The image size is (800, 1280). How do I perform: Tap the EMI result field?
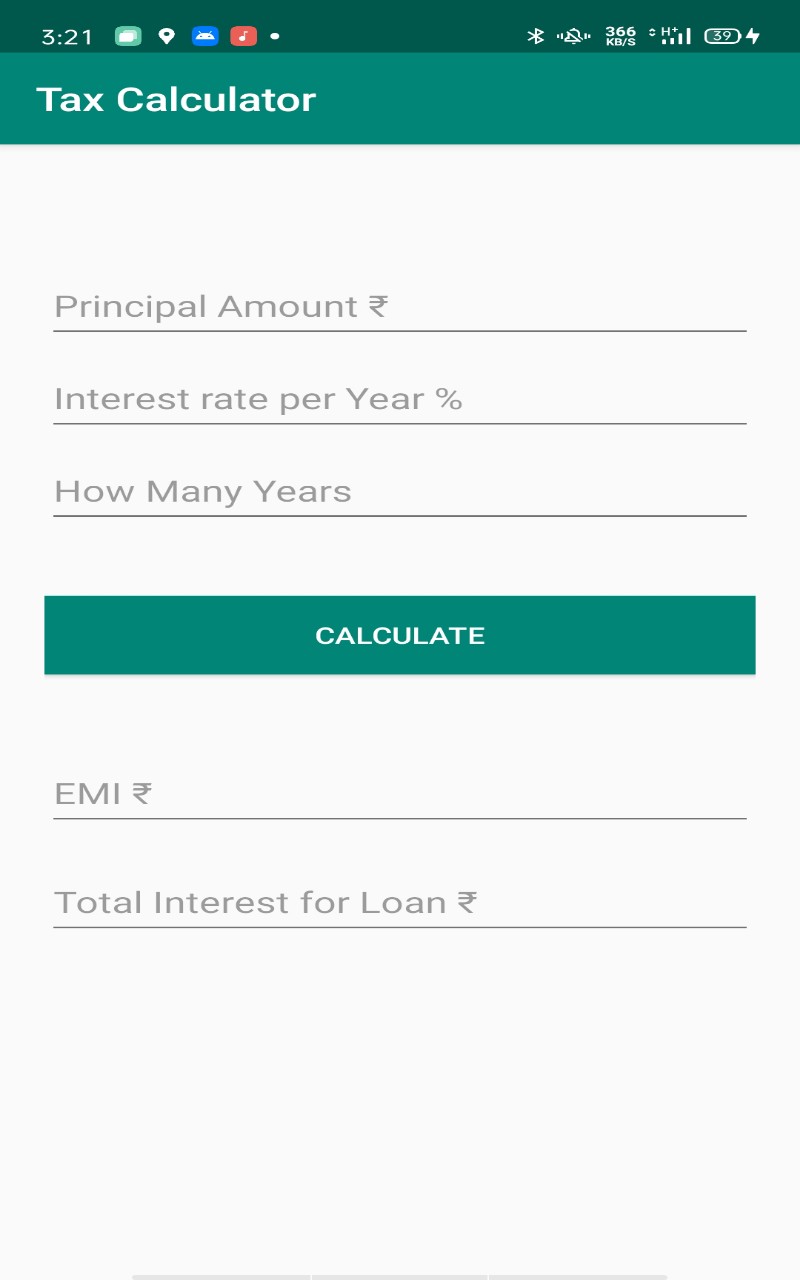(x=400, y=794)
